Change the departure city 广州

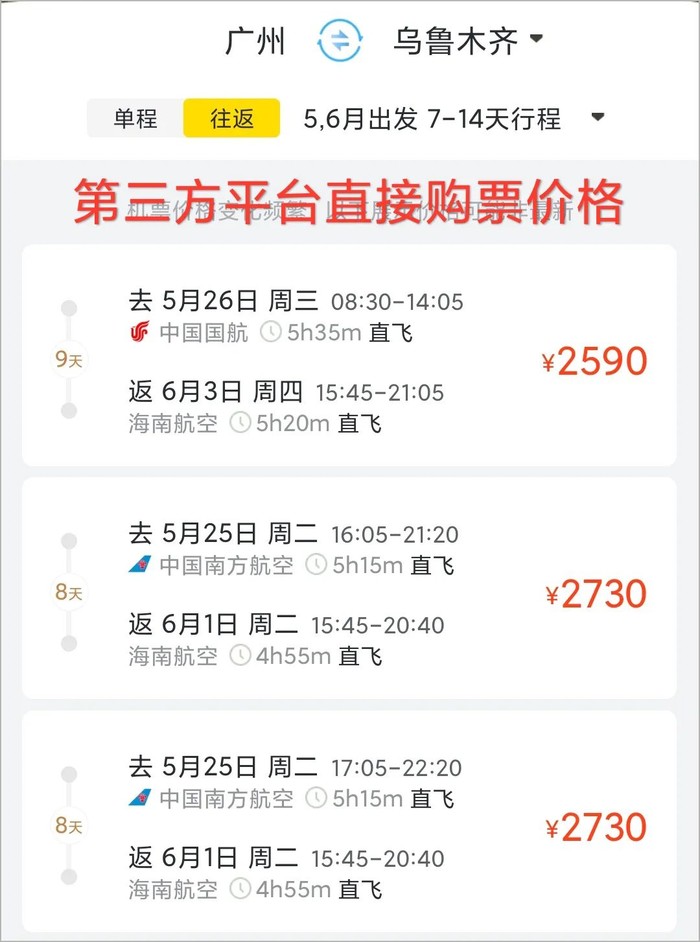(x=256, y=41)
